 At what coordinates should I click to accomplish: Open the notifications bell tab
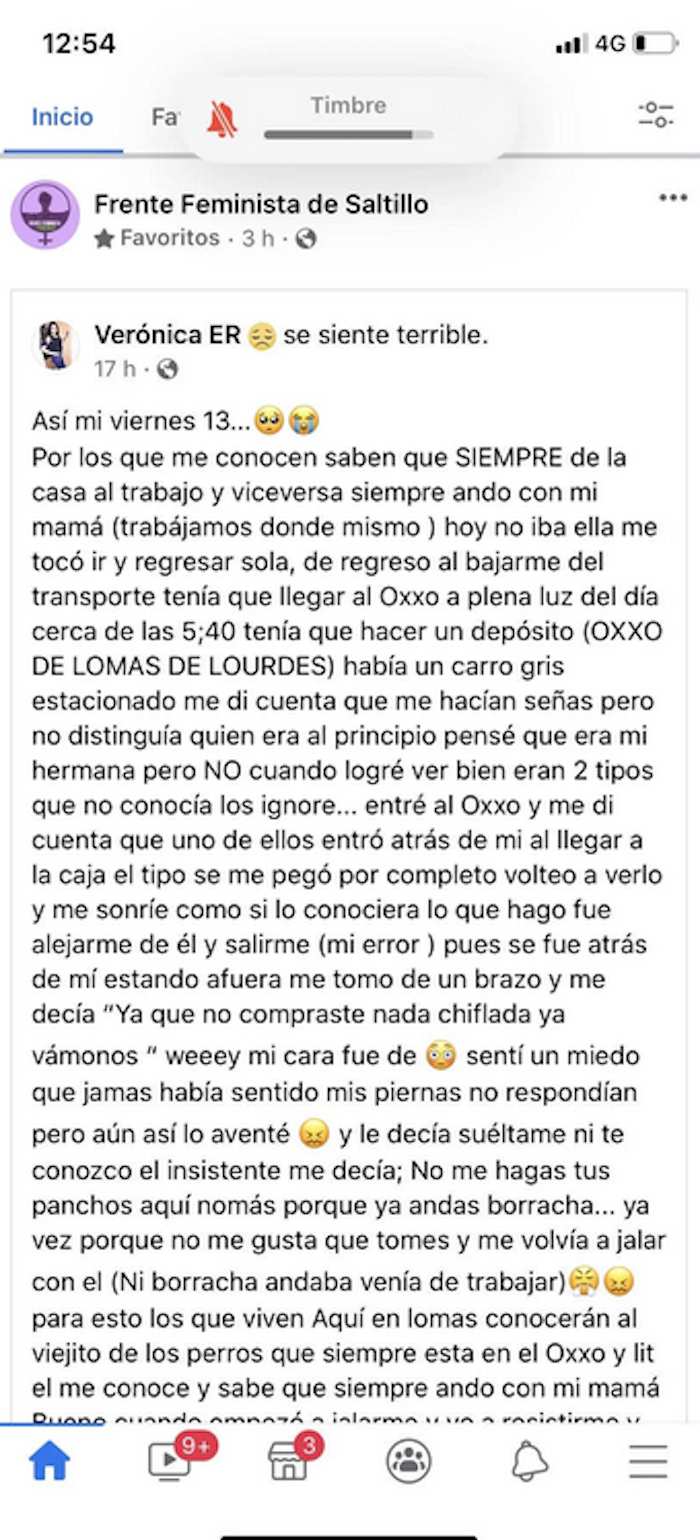pyautogui.click(x=529, y=1461)
